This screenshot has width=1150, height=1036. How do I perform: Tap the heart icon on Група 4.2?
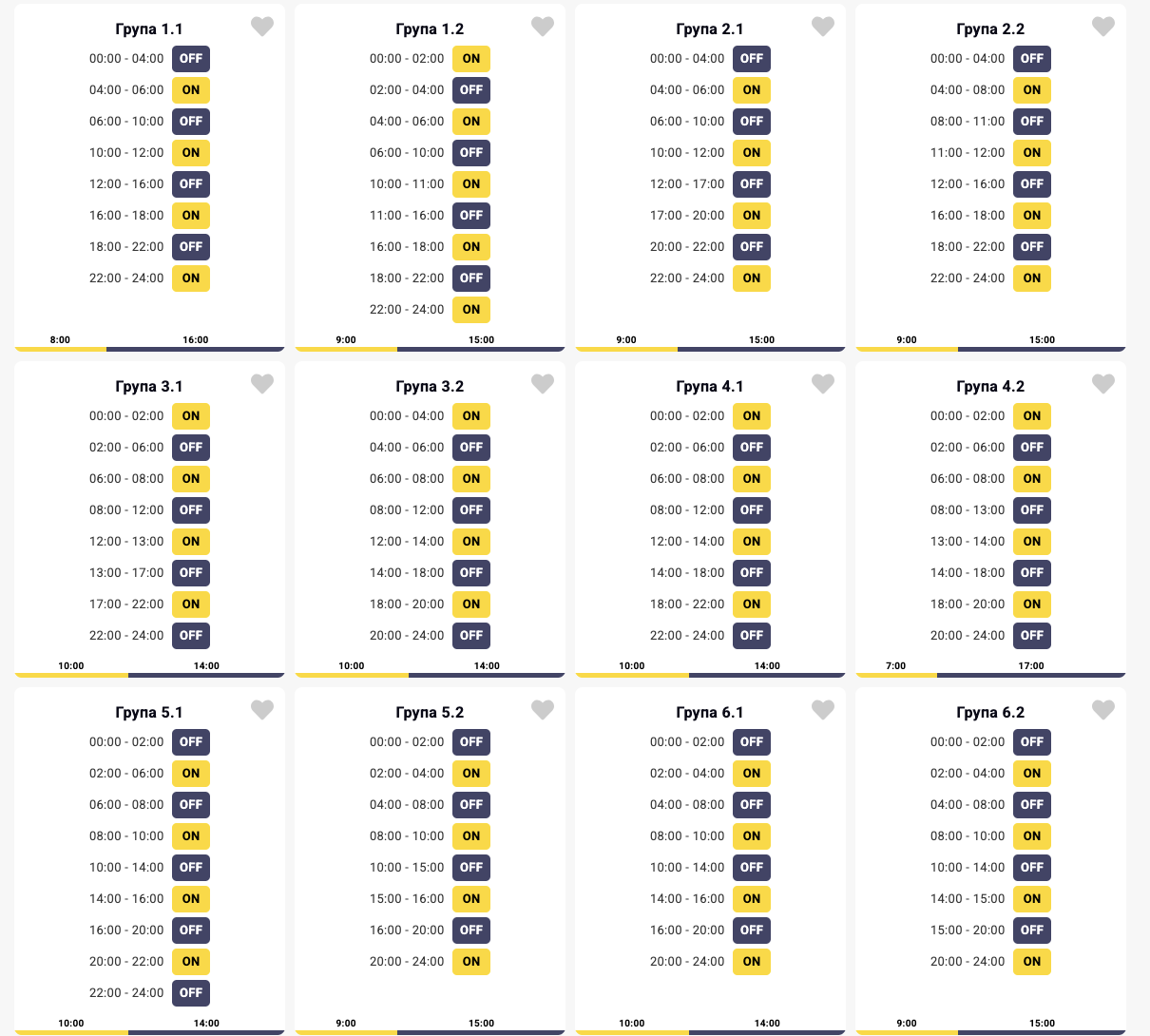pos(1103,384)
